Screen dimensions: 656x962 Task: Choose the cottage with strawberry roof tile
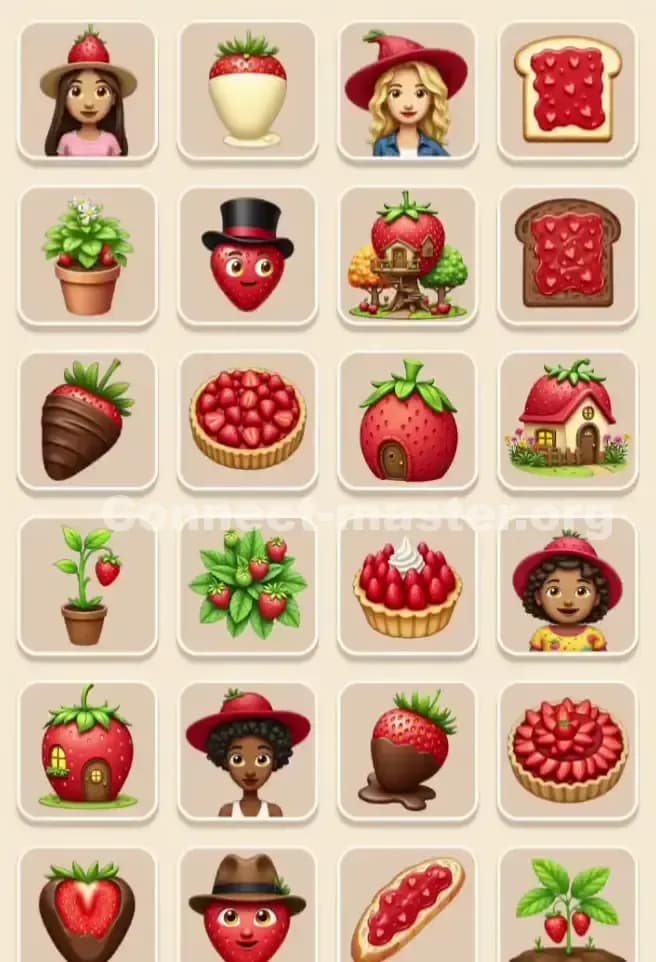tap(567, 421)
